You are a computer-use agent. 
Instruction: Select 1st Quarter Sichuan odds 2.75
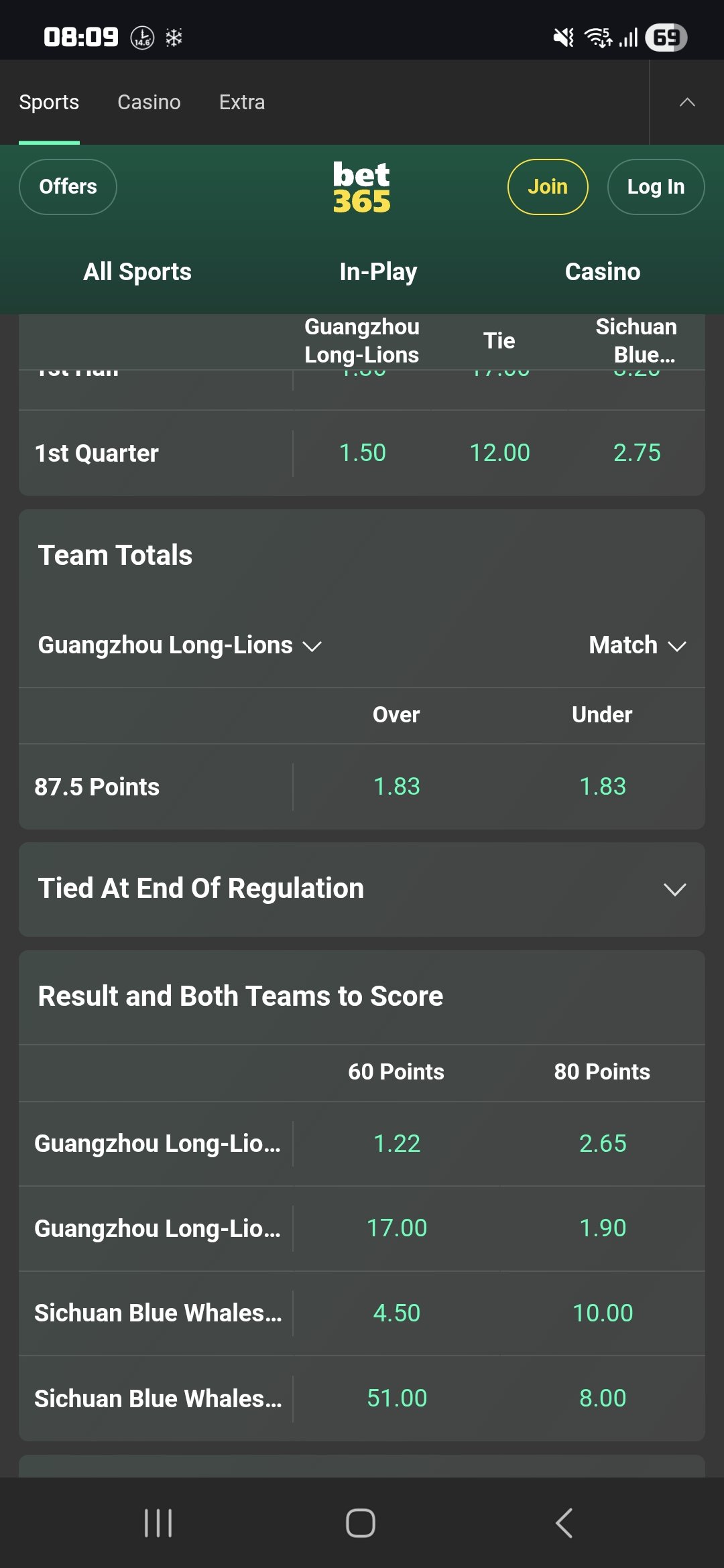[636, 453]
